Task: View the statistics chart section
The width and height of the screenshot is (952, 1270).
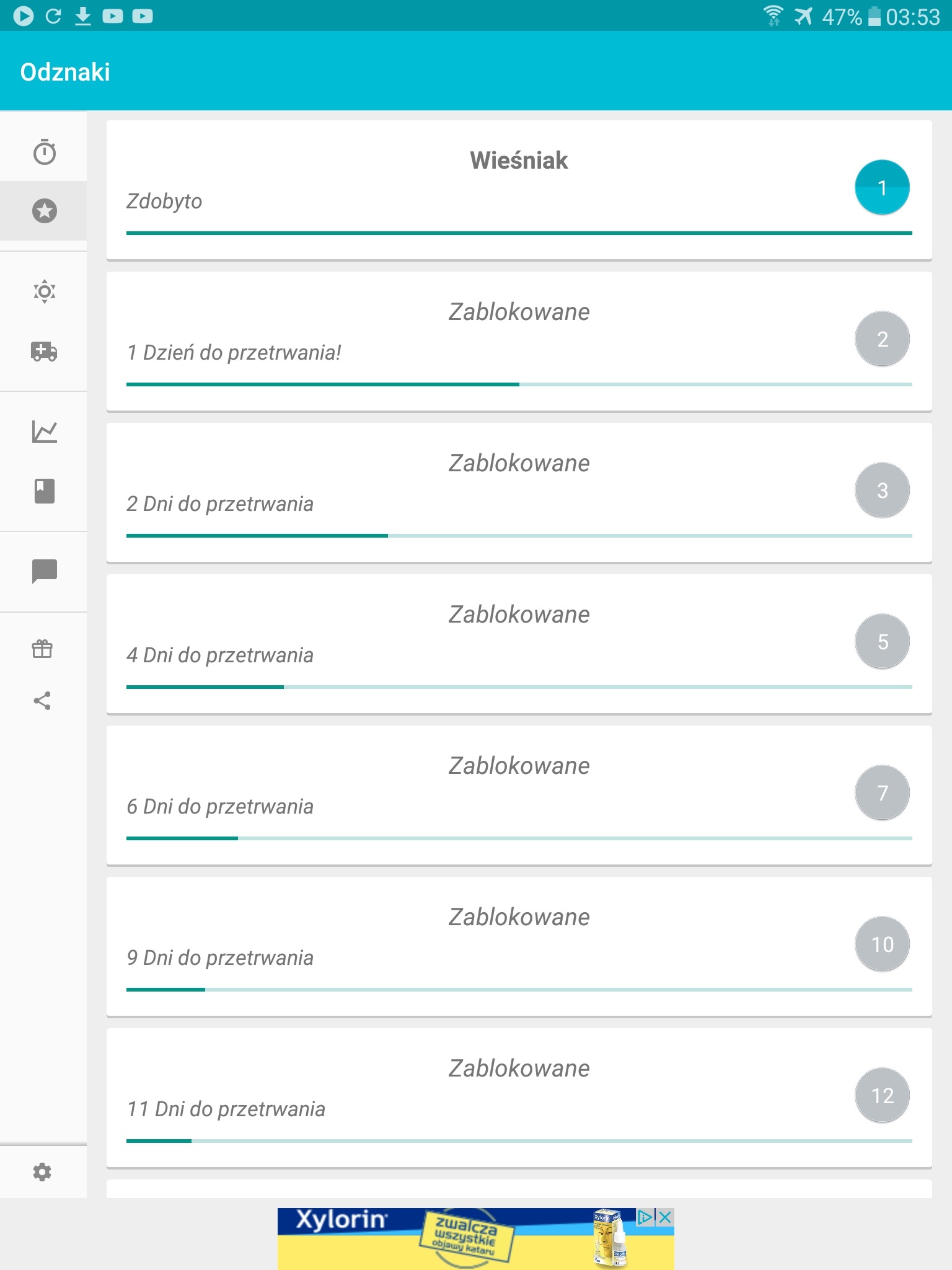Action: tap(44, 432)
